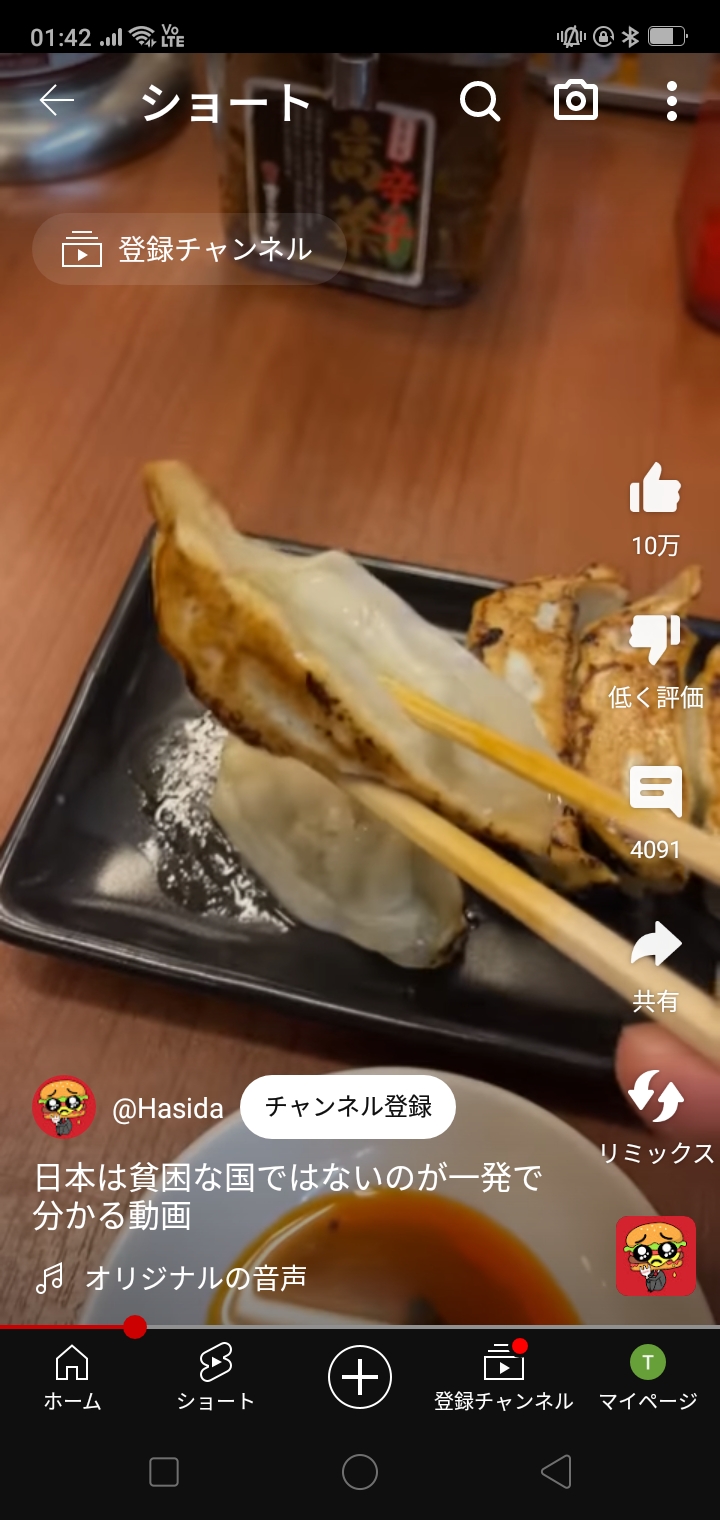Screen dimensions: 720x1520
Task: Remix this Short with リミックス
Action: 655,1098
